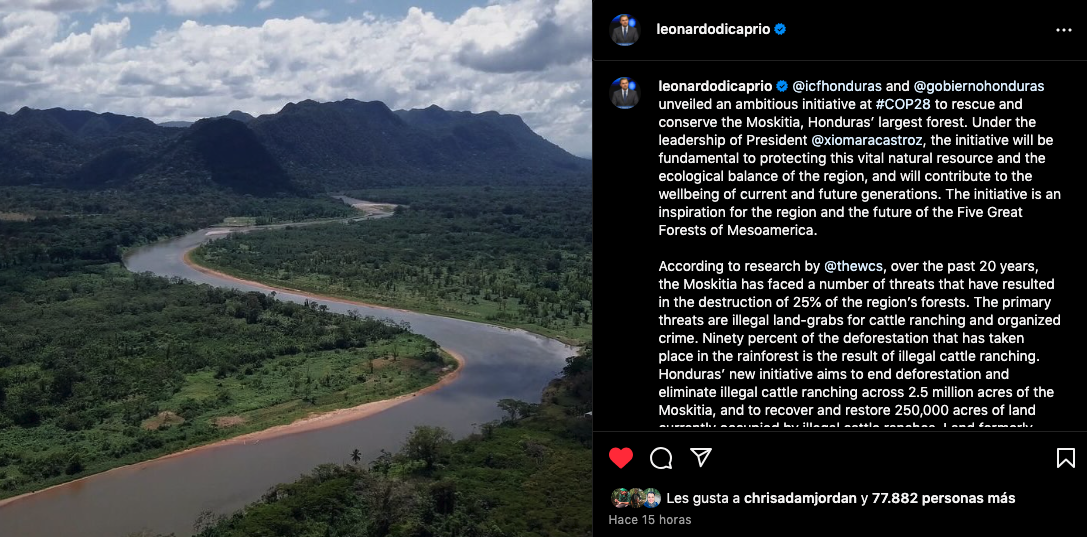Tap the header profile picture
Image resolution: width=1087 pixels, height=537 pixels.
click(625, 30)
